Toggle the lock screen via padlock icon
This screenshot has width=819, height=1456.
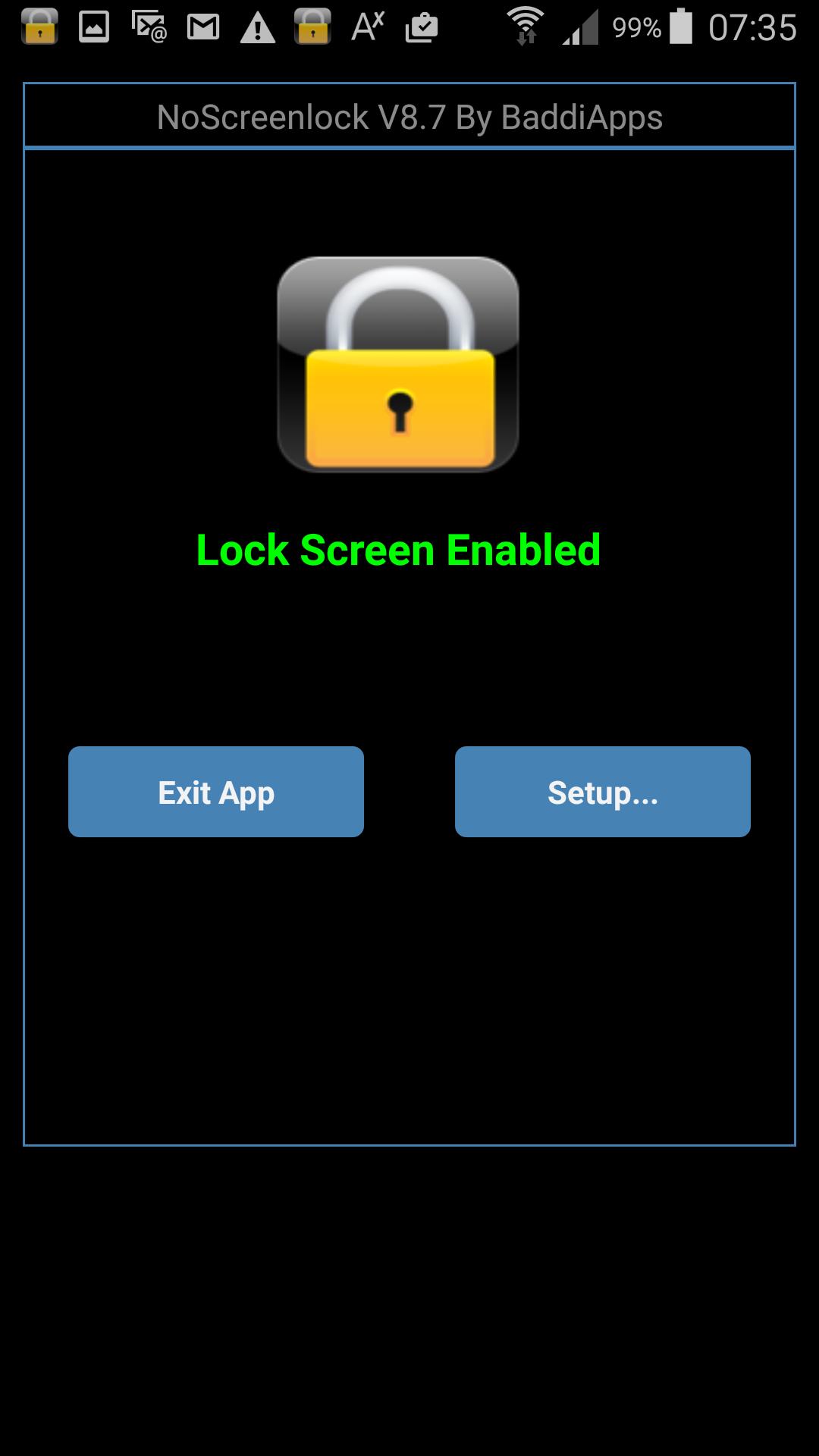click(397, 365)
